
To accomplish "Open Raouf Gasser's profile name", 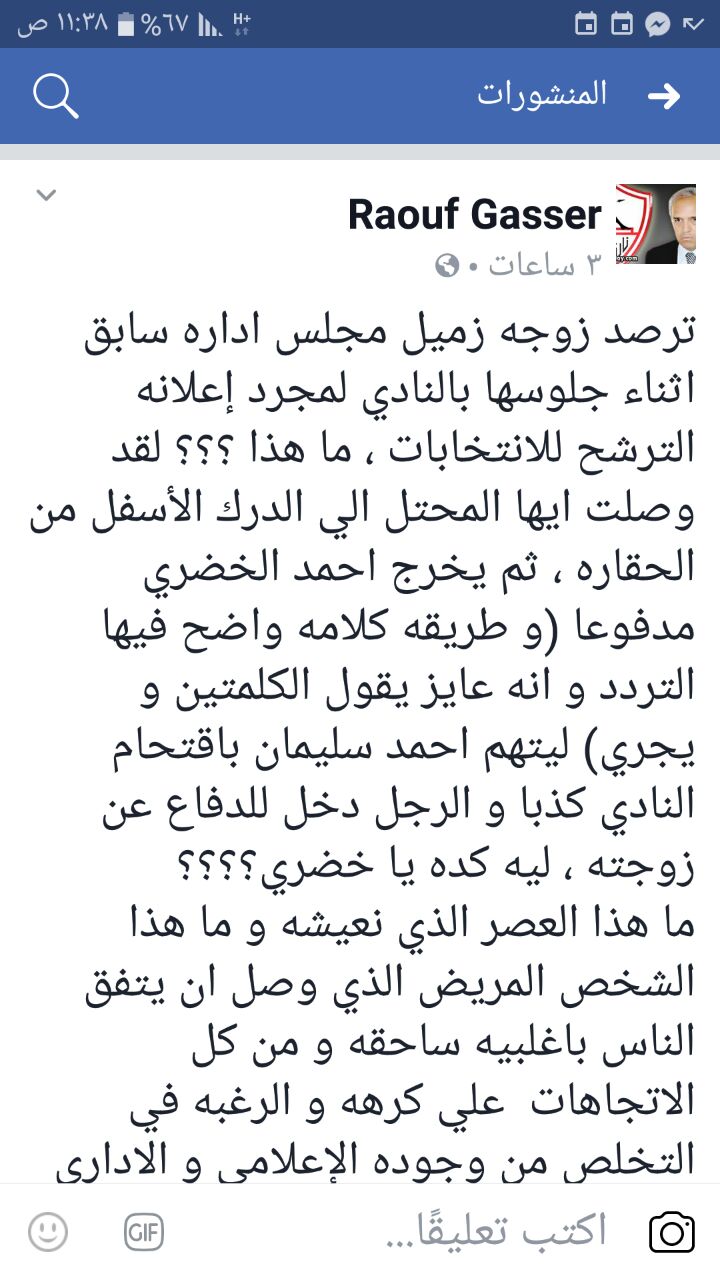I will coord(475,215).
